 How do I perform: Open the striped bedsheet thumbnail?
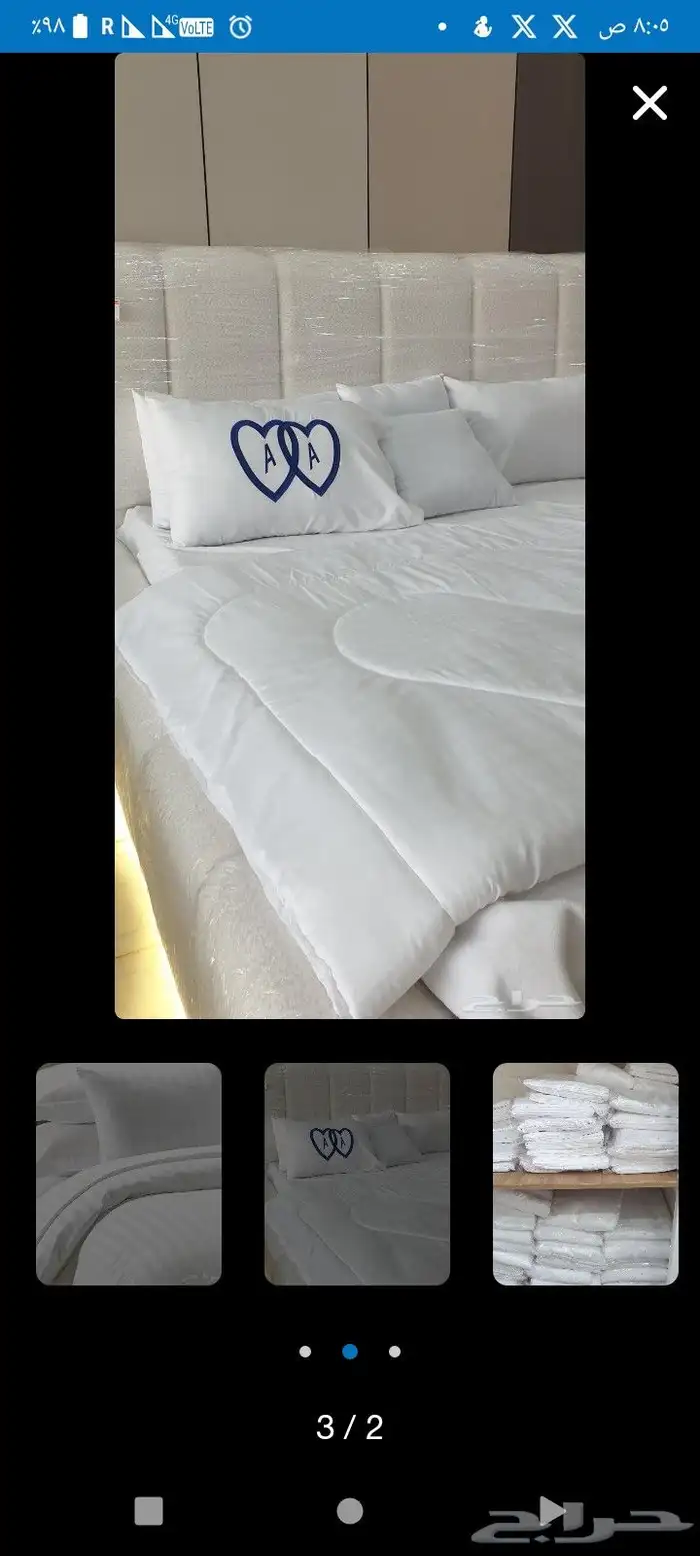[x=129, y=1173]
